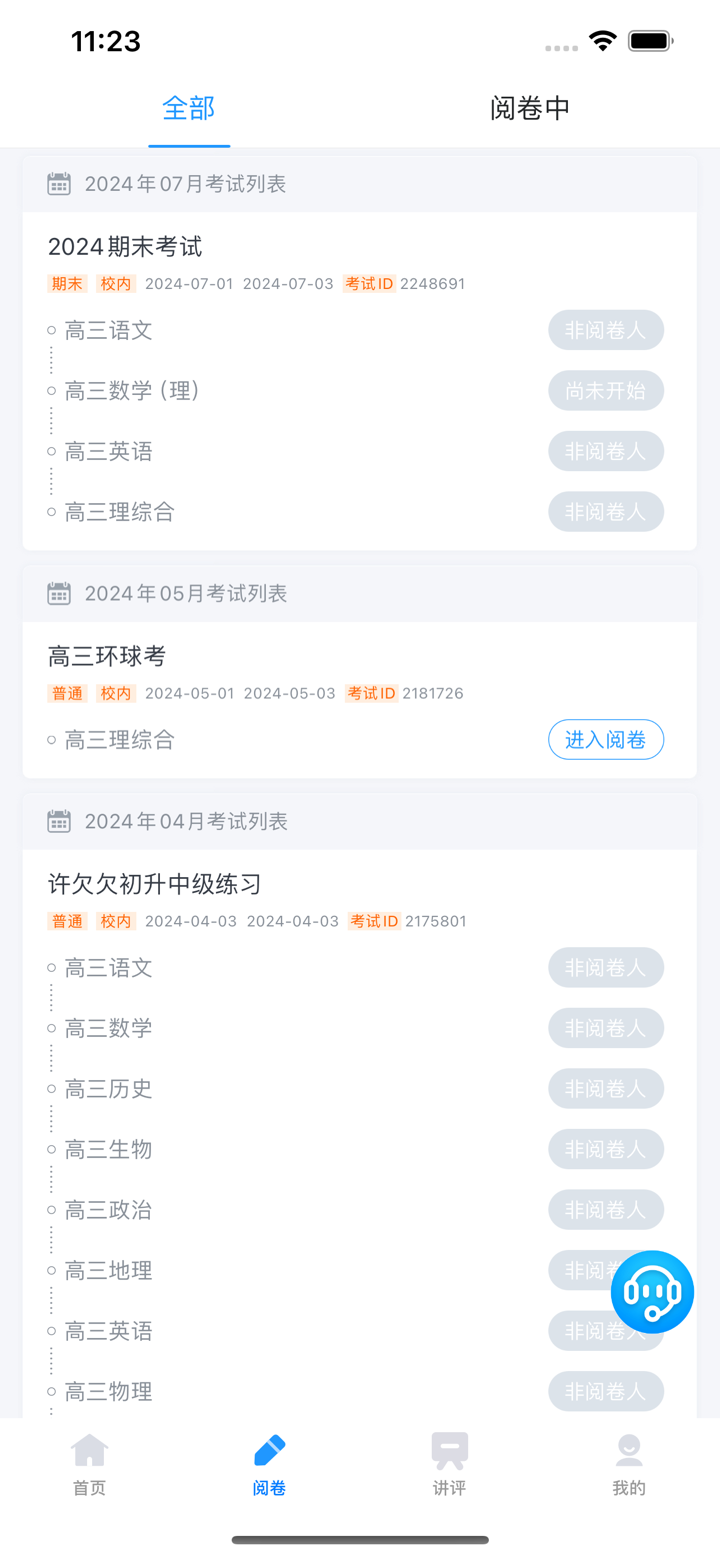Click the 进入阅卷 button for 高三理综合
Screen dimensions: 720x1558
[606, 739]
